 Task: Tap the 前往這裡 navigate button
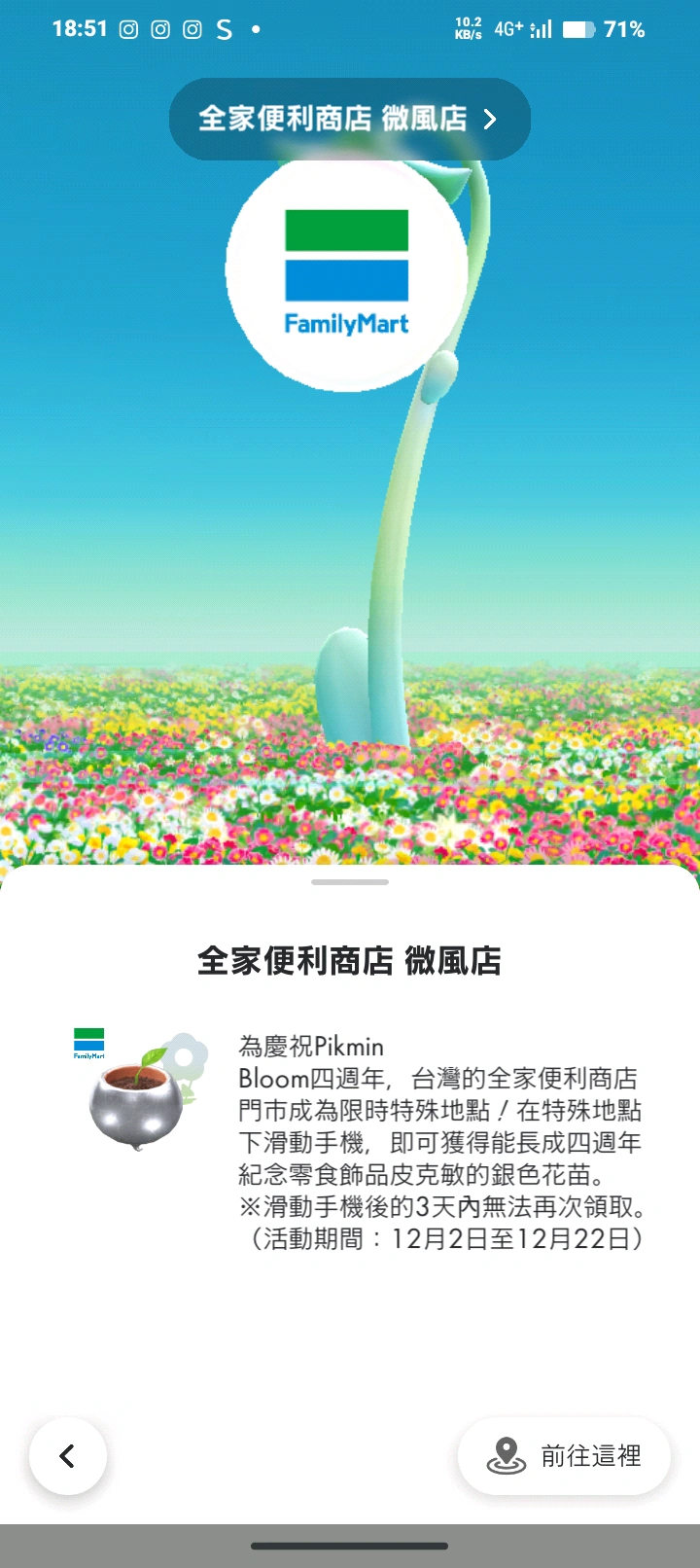pos(564,1455)
